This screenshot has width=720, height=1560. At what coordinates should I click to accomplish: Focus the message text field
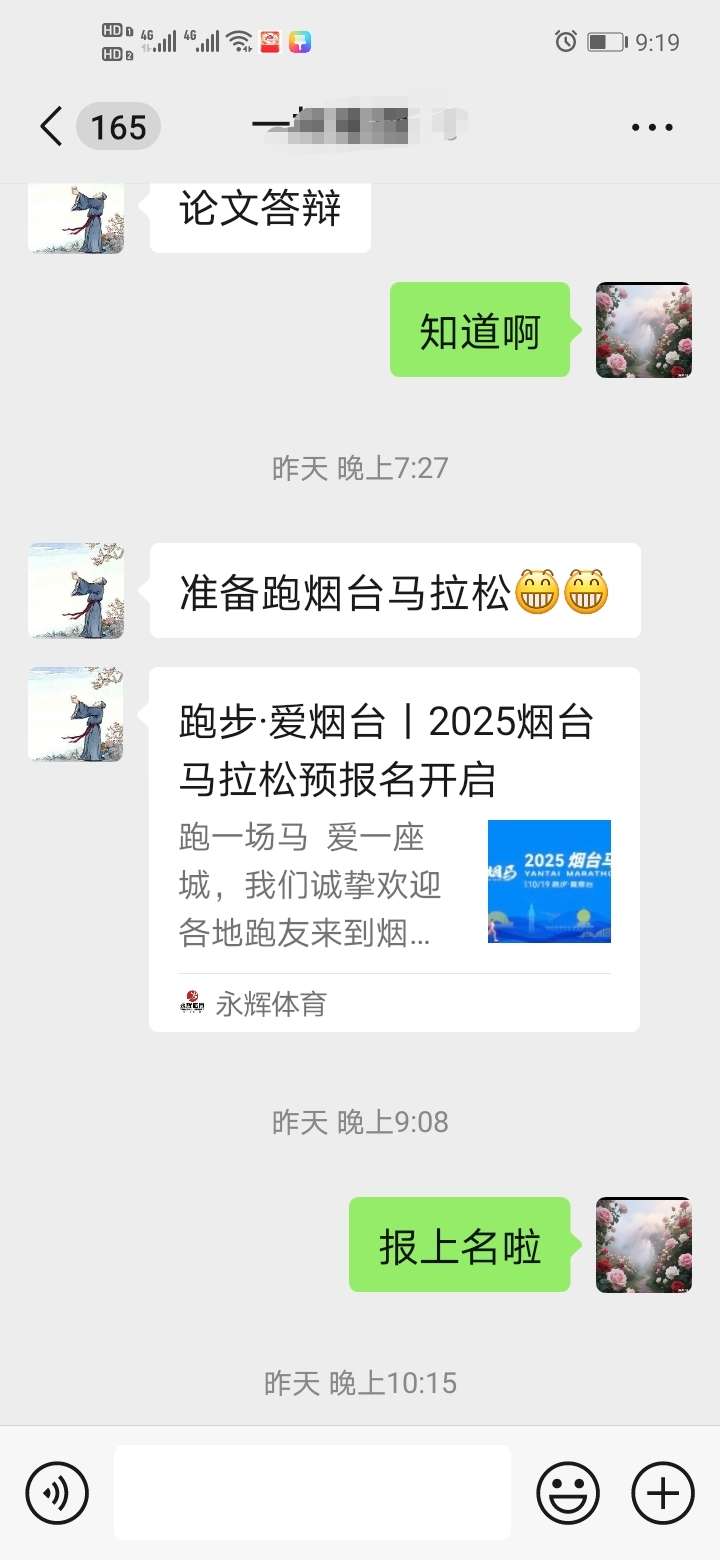coord(312,1493)
